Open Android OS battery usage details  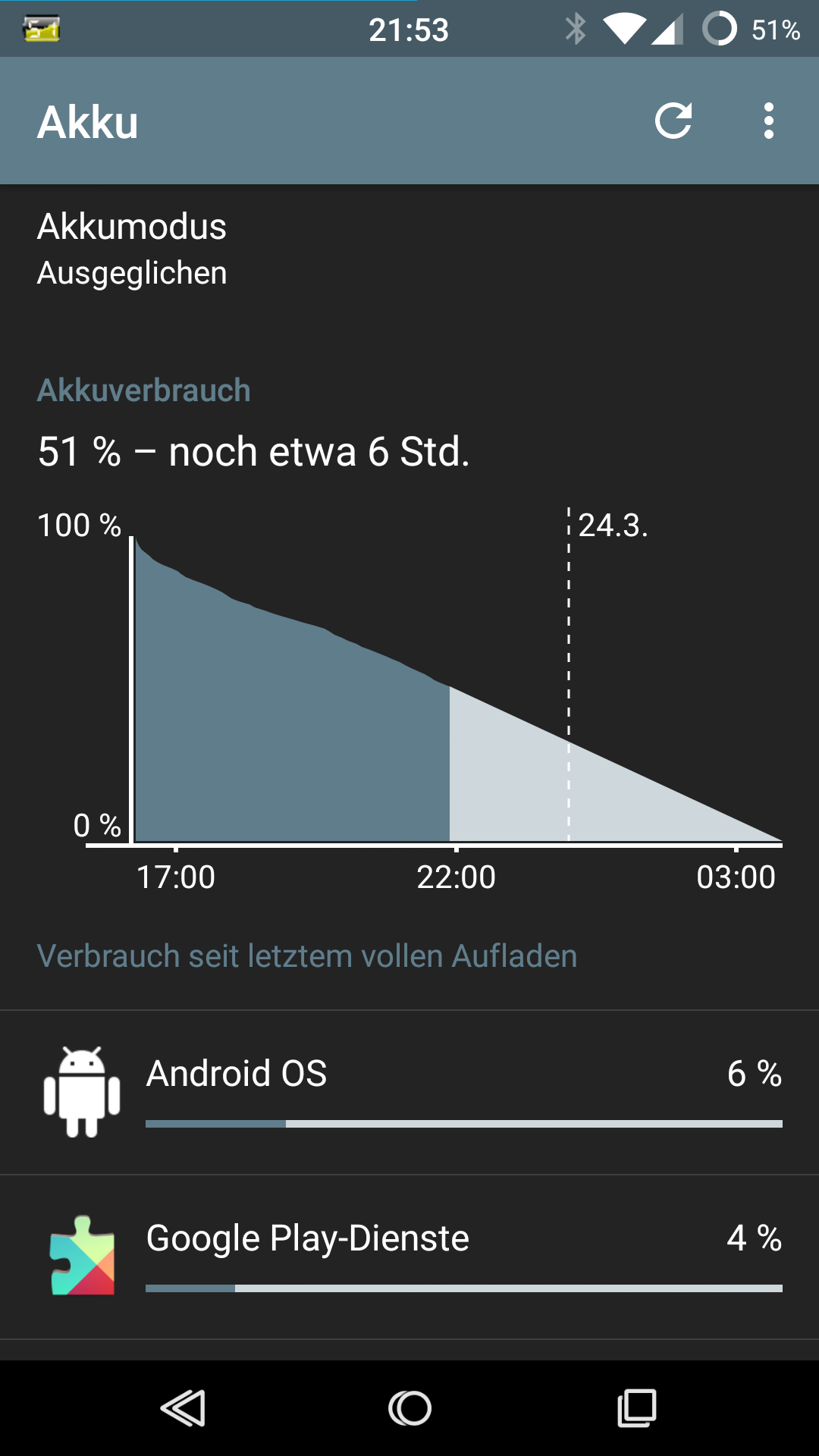point(409,1093)
